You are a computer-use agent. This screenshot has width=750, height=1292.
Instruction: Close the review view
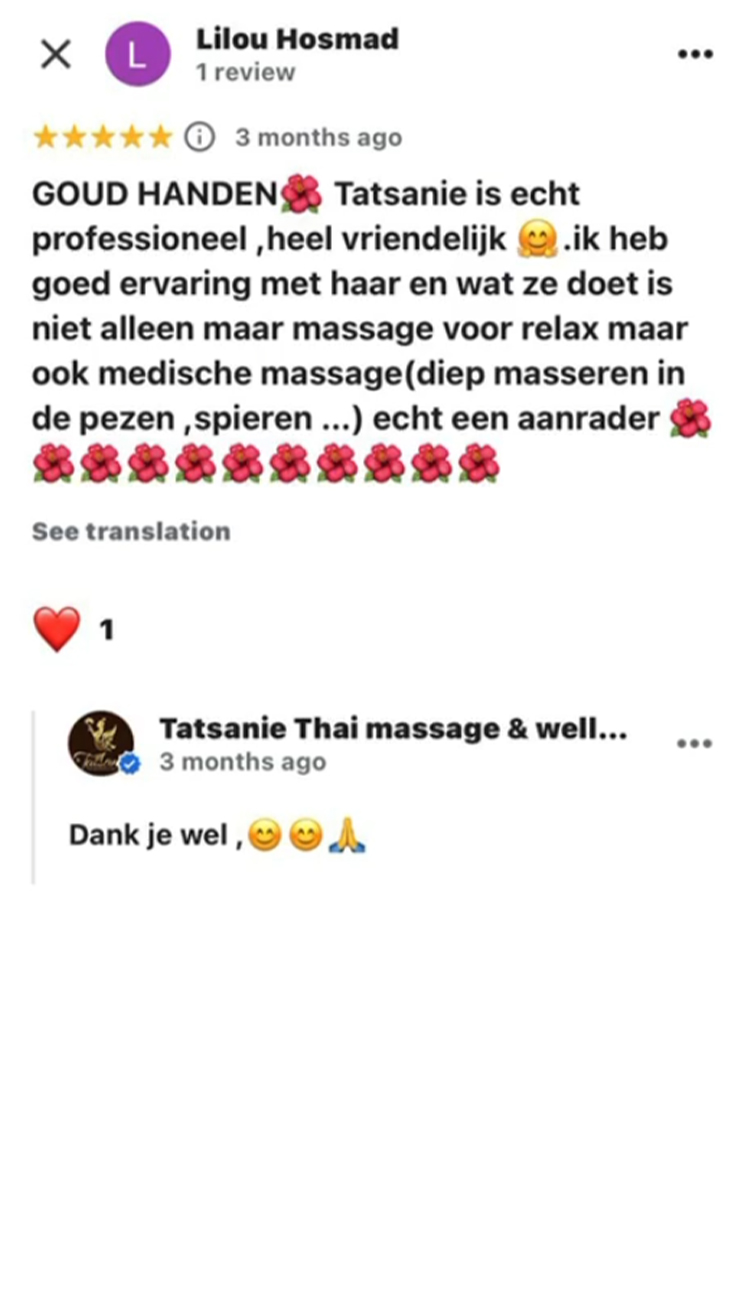click(x=56, y=54)
